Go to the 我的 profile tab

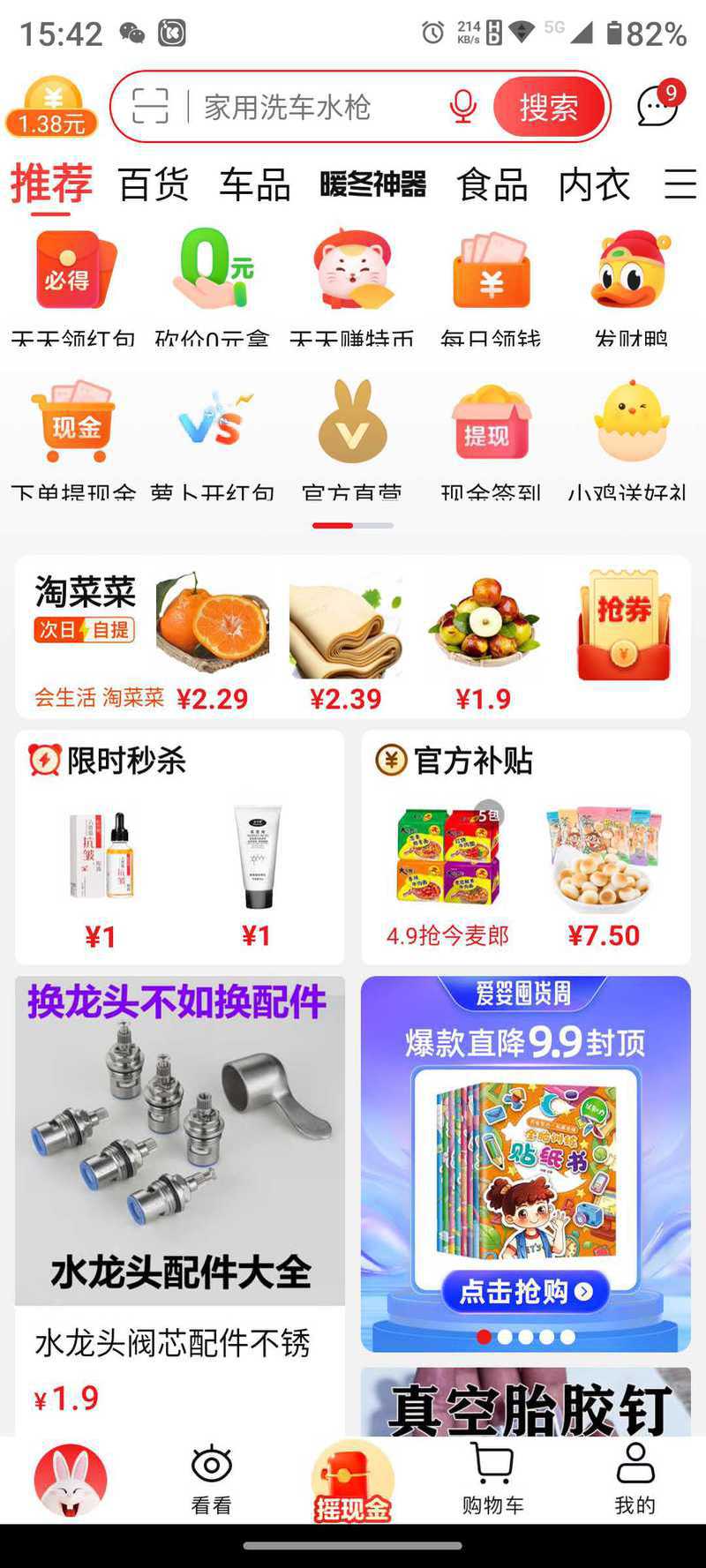click(635, 1480)
